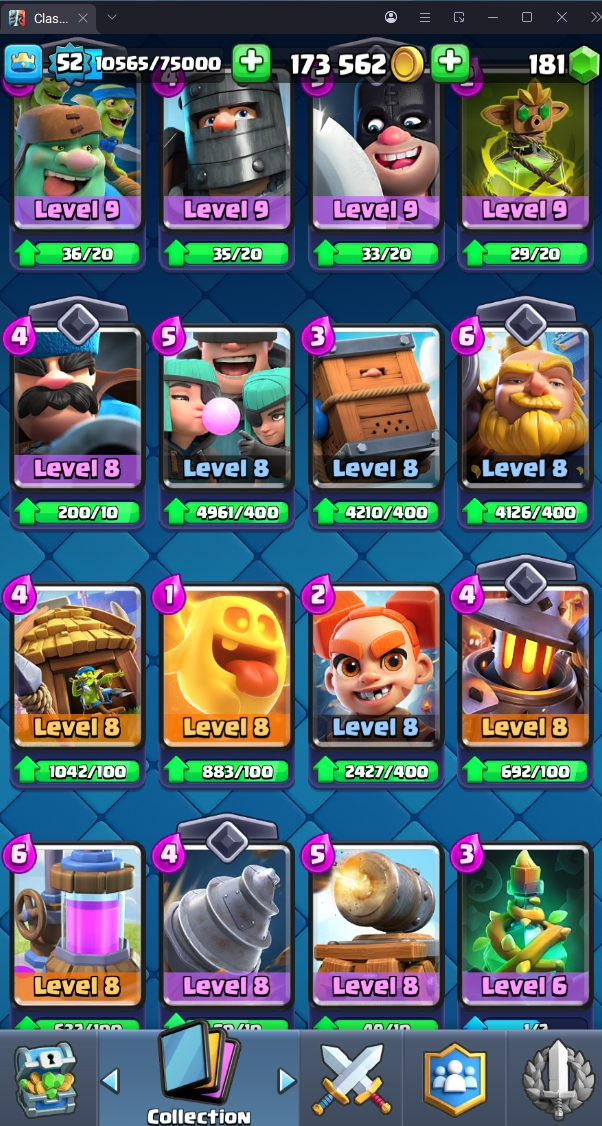This screenshot has height=1126, width=602.
Task: Select the red-haired Level 8 kid card
Action: point(376,668)
